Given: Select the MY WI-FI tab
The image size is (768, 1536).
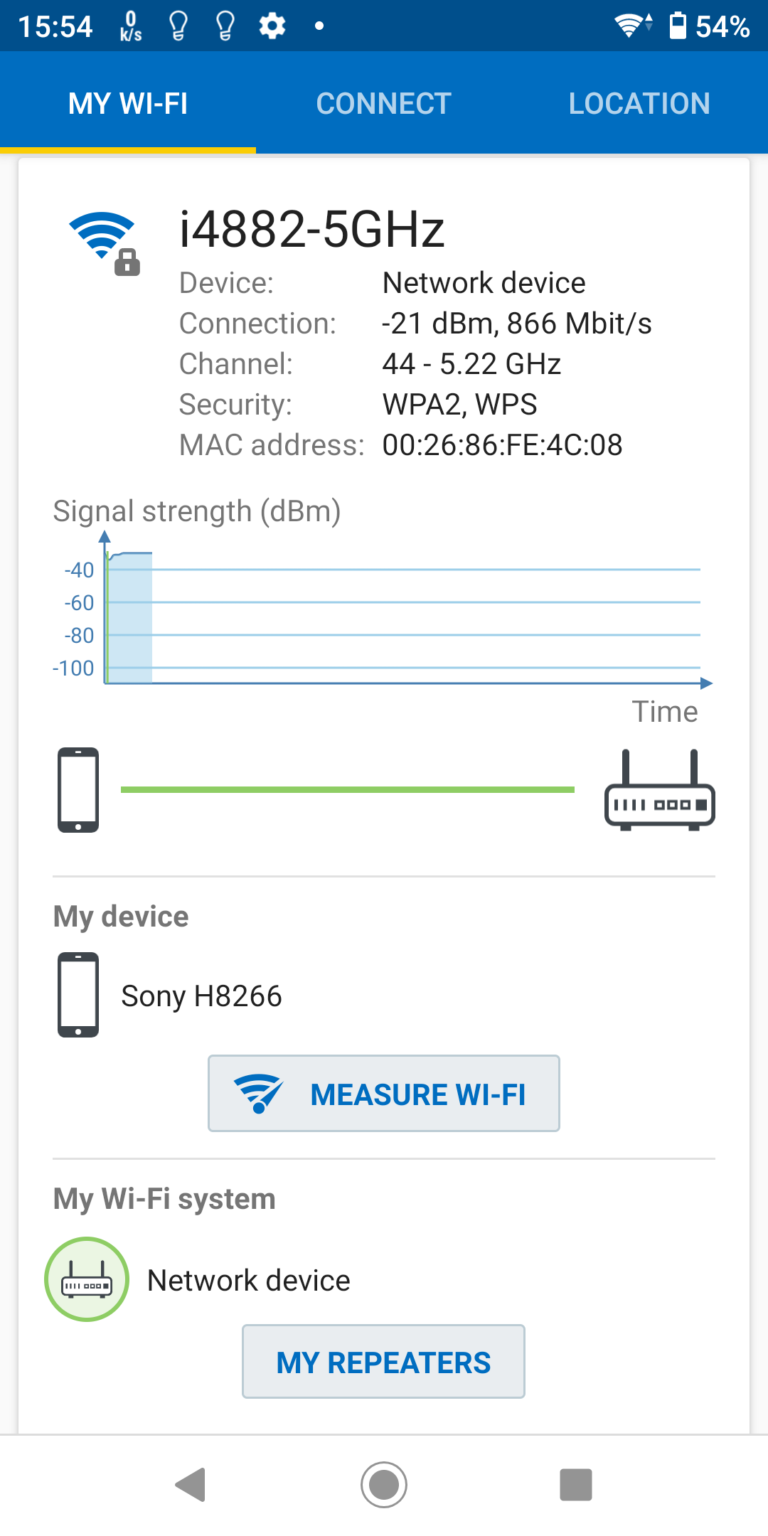Looking at the screenshot, I should [128, 102].
